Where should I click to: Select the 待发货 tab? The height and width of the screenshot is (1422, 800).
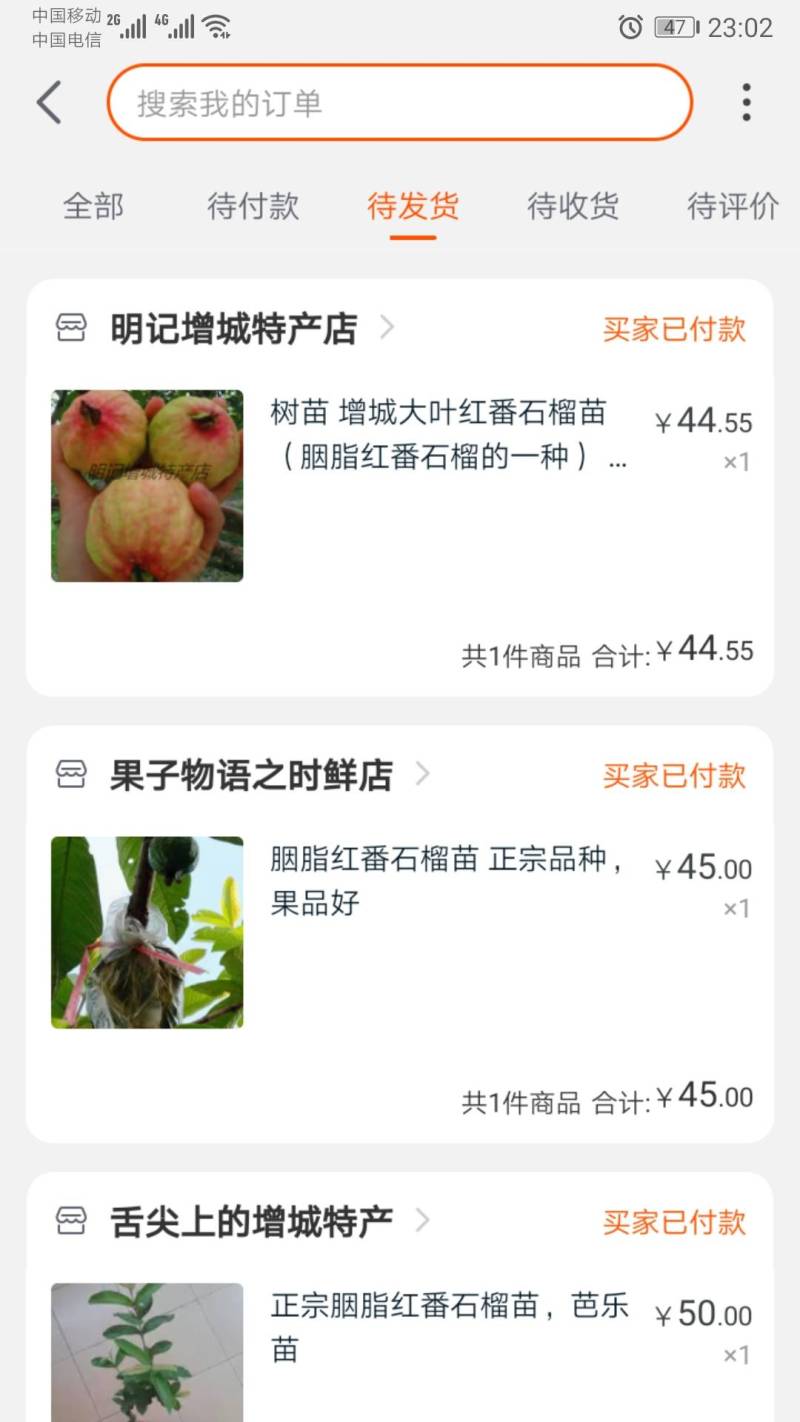pos(413,207)
